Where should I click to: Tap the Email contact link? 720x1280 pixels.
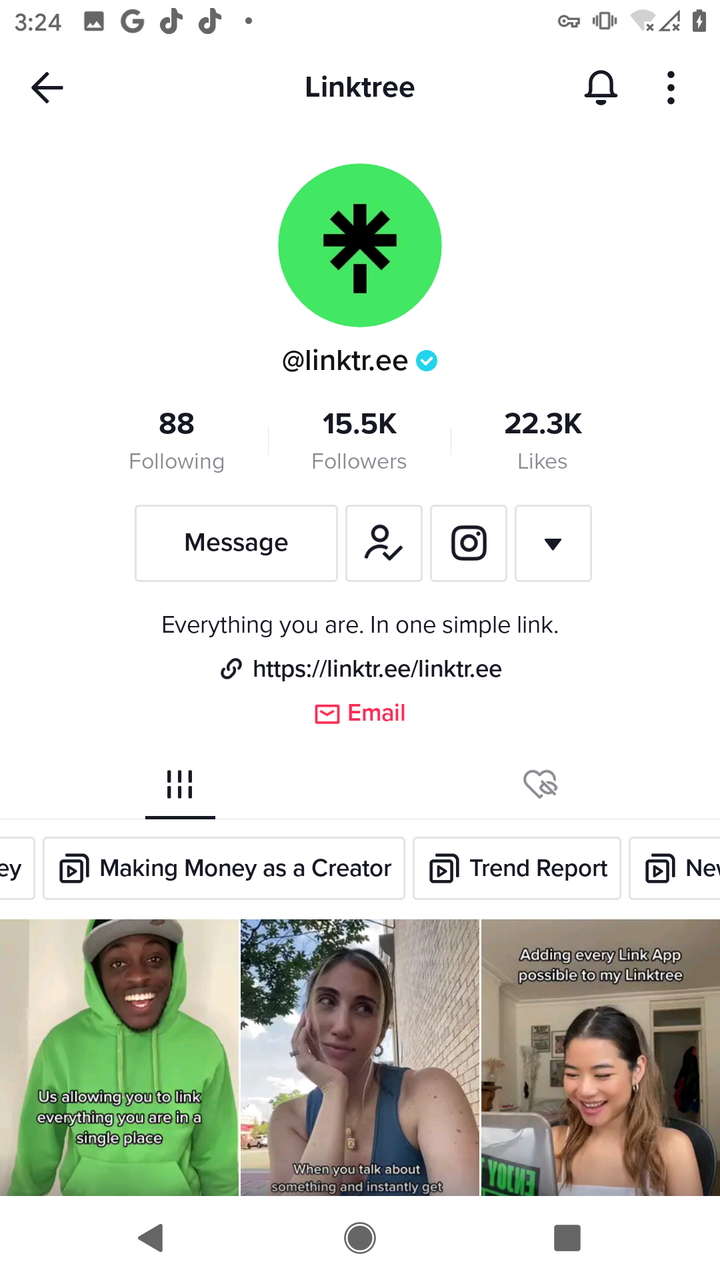tap(360, 713)
